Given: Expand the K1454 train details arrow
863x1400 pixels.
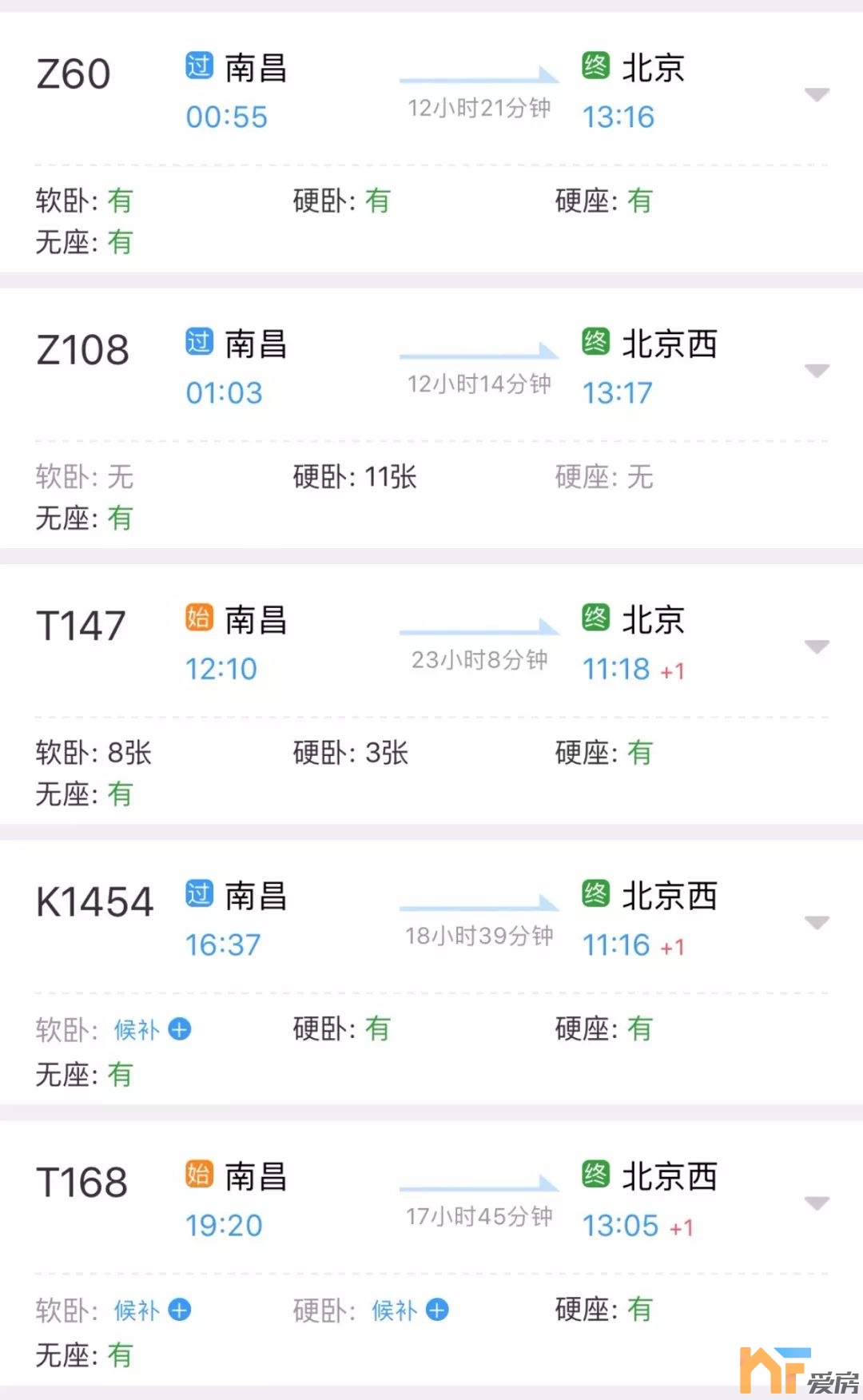Looking at the screenshot, I should [817, 923].
